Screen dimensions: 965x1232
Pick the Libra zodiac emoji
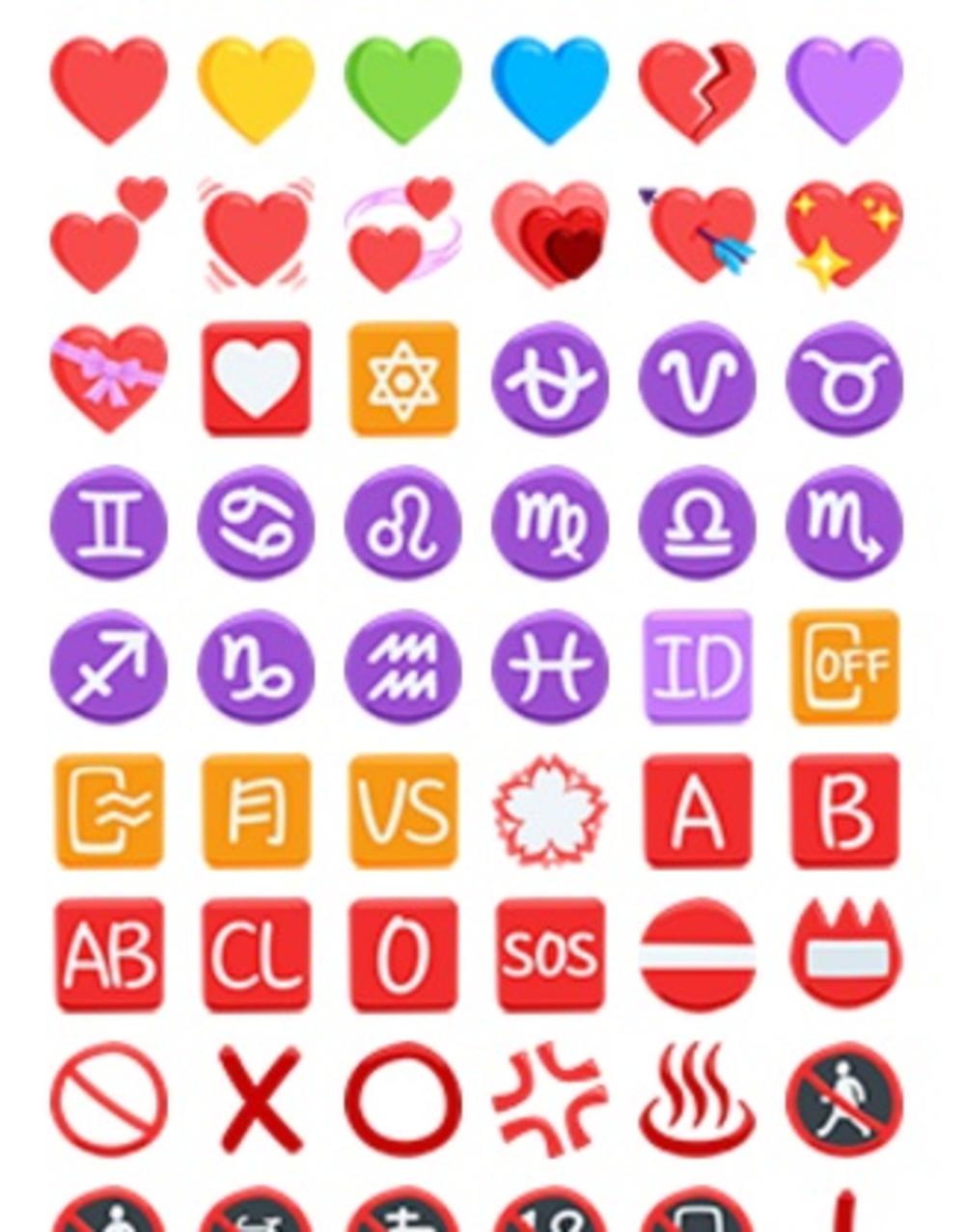(x=697, y=523)
